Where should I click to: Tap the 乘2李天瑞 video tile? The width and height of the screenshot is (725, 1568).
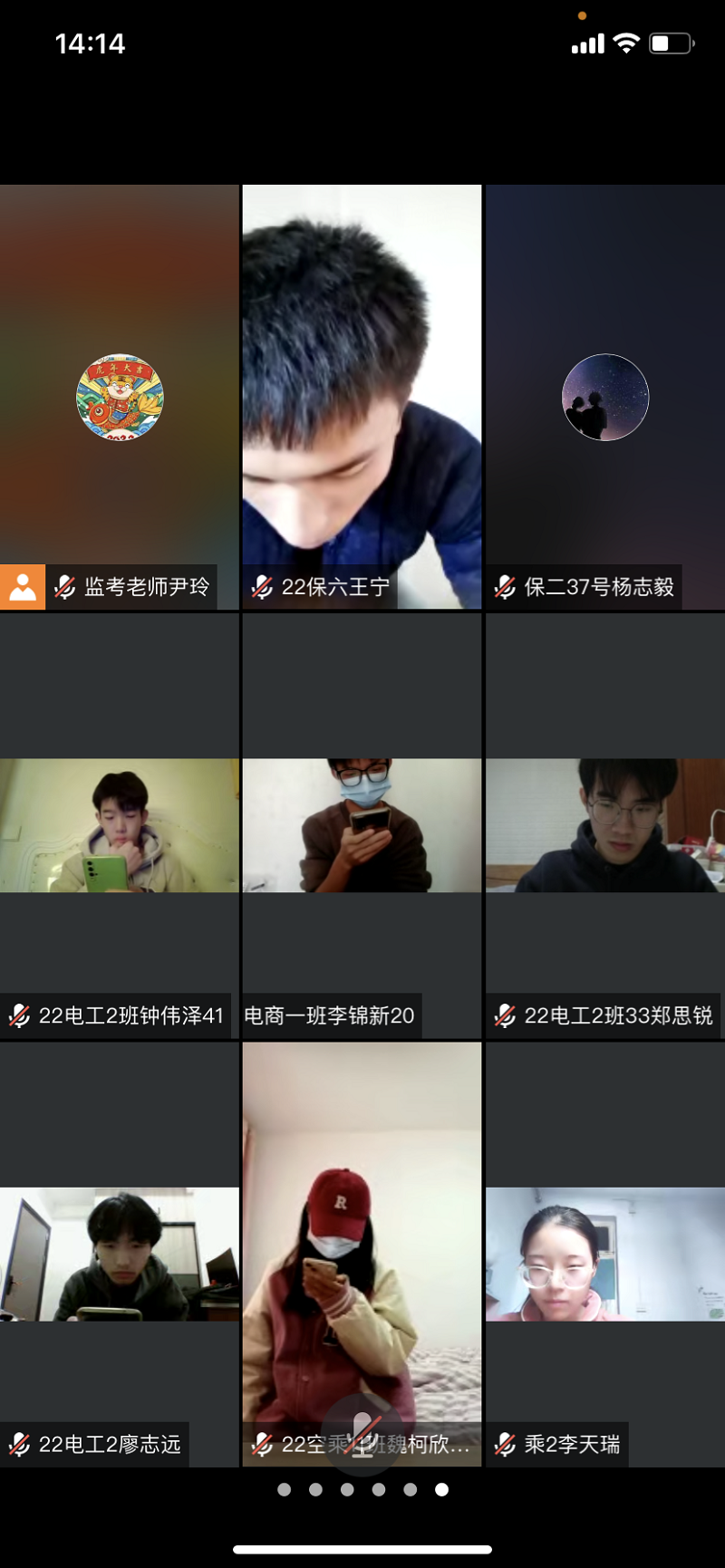[605, 1254]
